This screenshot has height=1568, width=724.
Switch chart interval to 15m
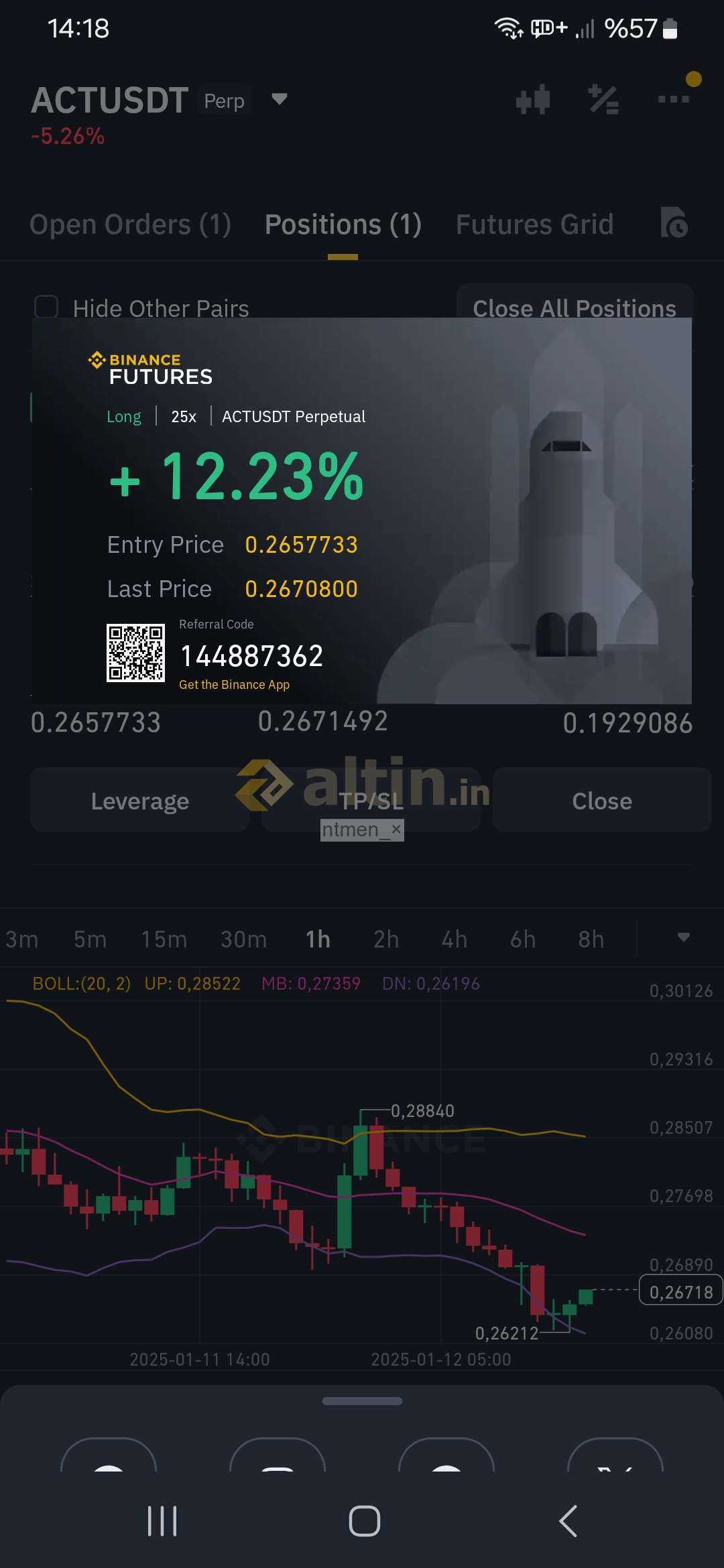tap(164, 939)
